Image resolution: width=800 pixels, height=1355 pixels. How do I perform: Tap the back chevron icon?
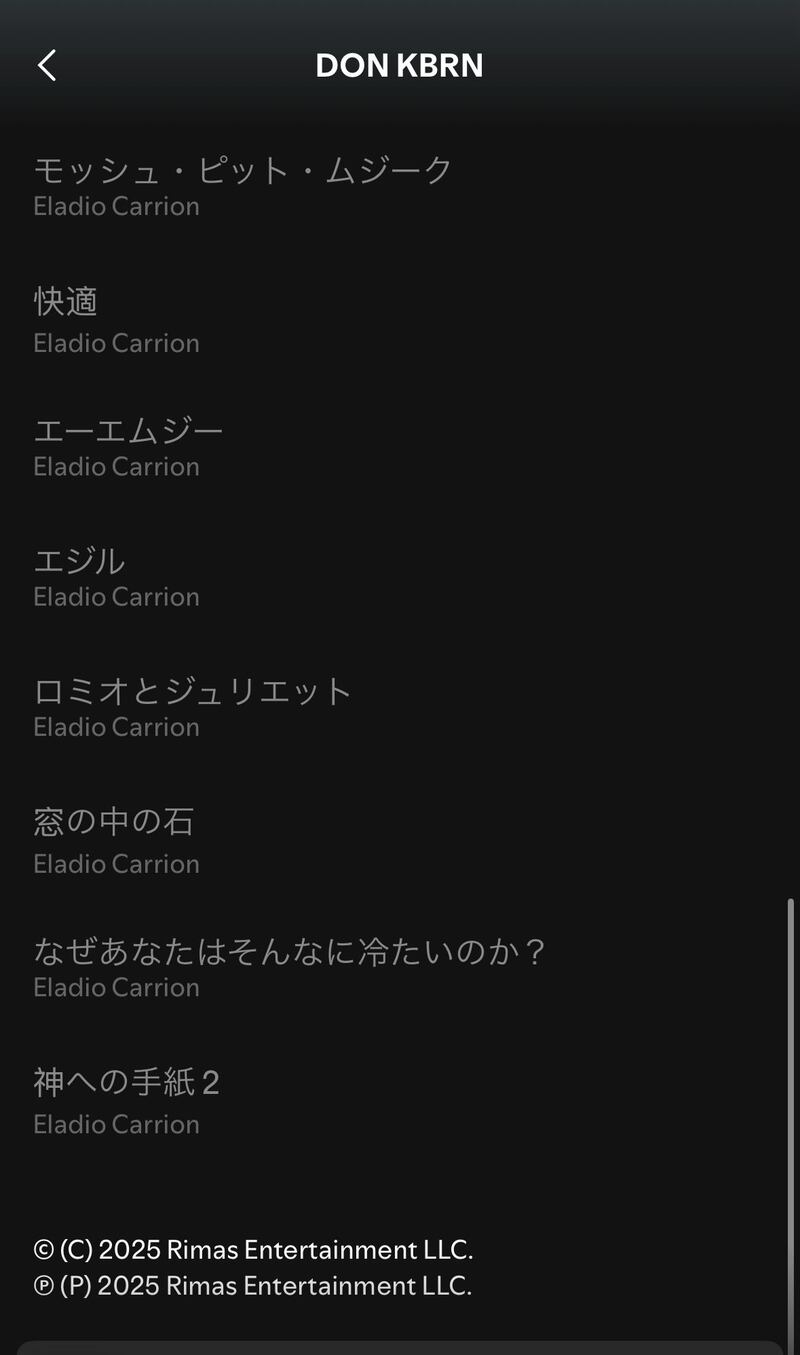(45, 64)
